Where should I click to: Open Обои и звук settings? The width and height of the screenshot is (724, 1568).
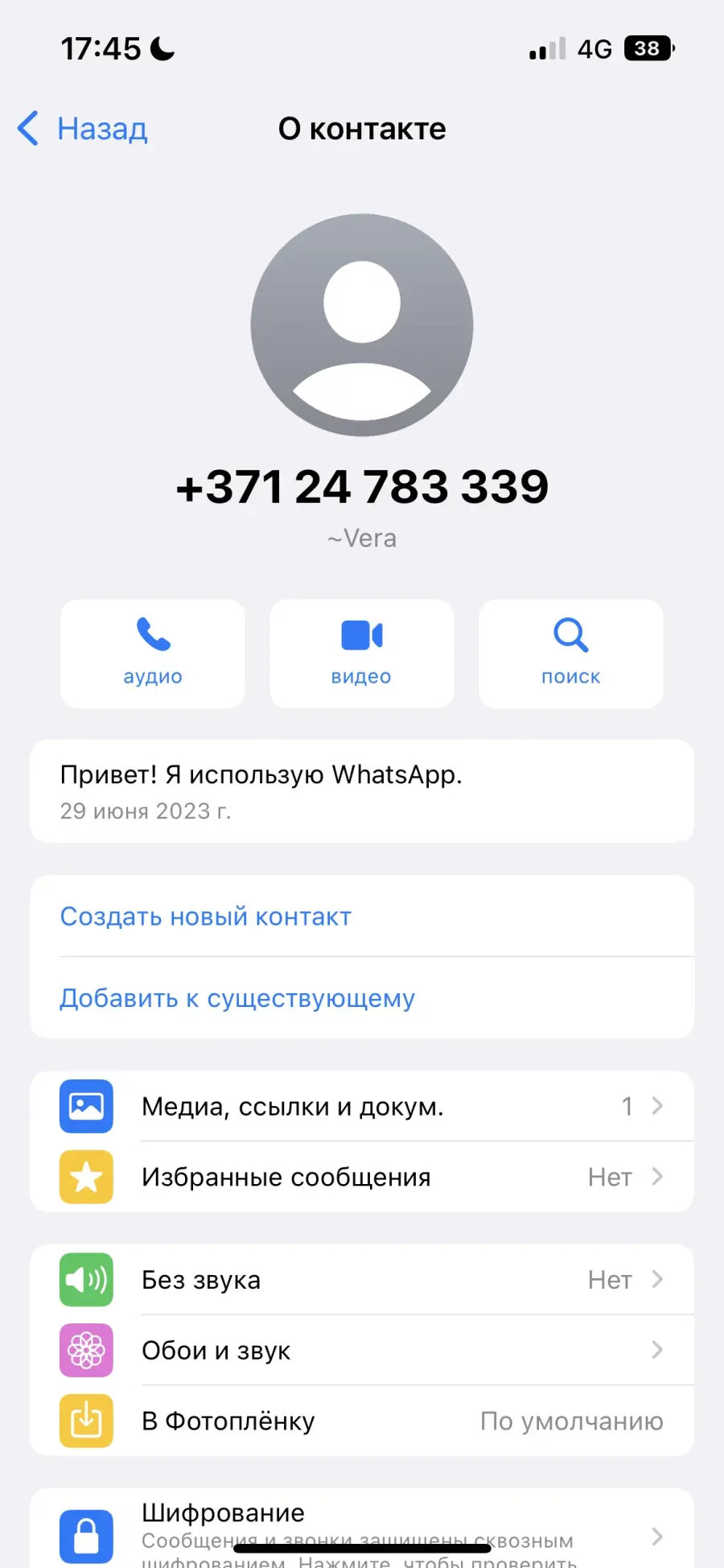[x=362, y=1350]
